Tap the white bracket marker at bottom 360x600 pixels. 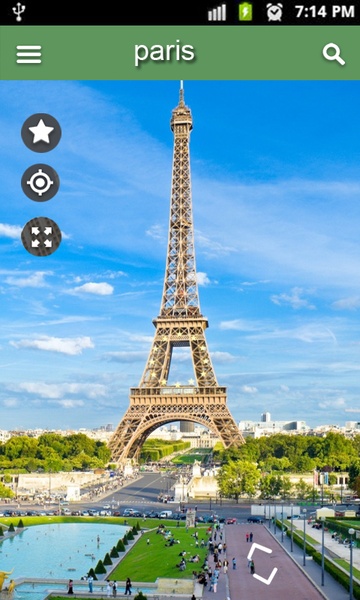pos(262,564)
